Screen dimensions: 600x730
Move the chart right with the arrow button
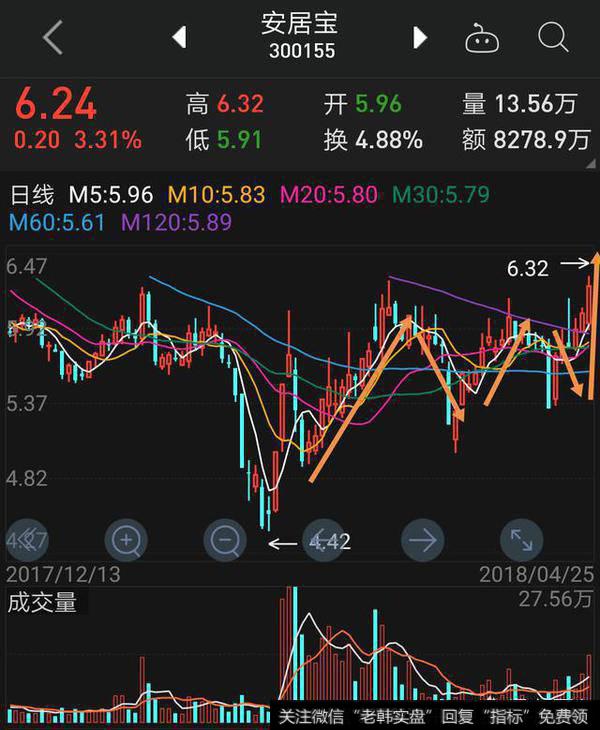pyautogui.click(x=422, y=541)
